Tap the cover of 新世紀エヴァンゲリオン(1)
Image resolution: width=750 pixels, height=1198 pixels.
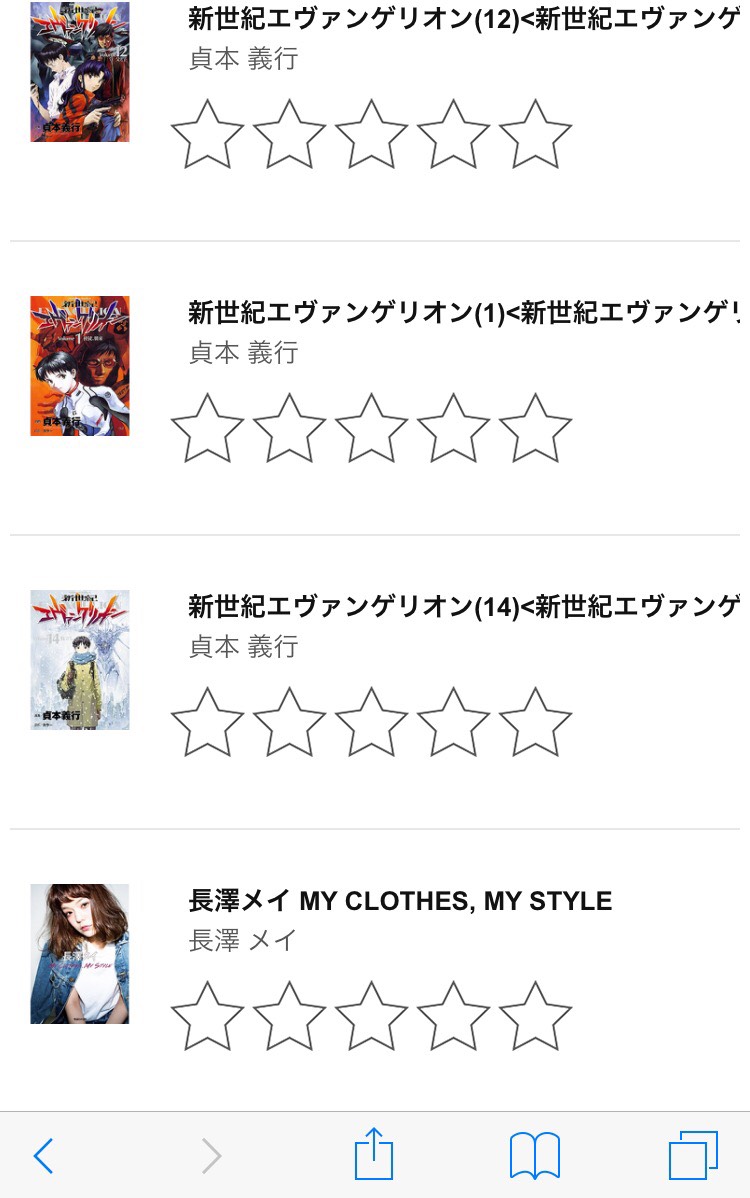click(x=80, y=366)
